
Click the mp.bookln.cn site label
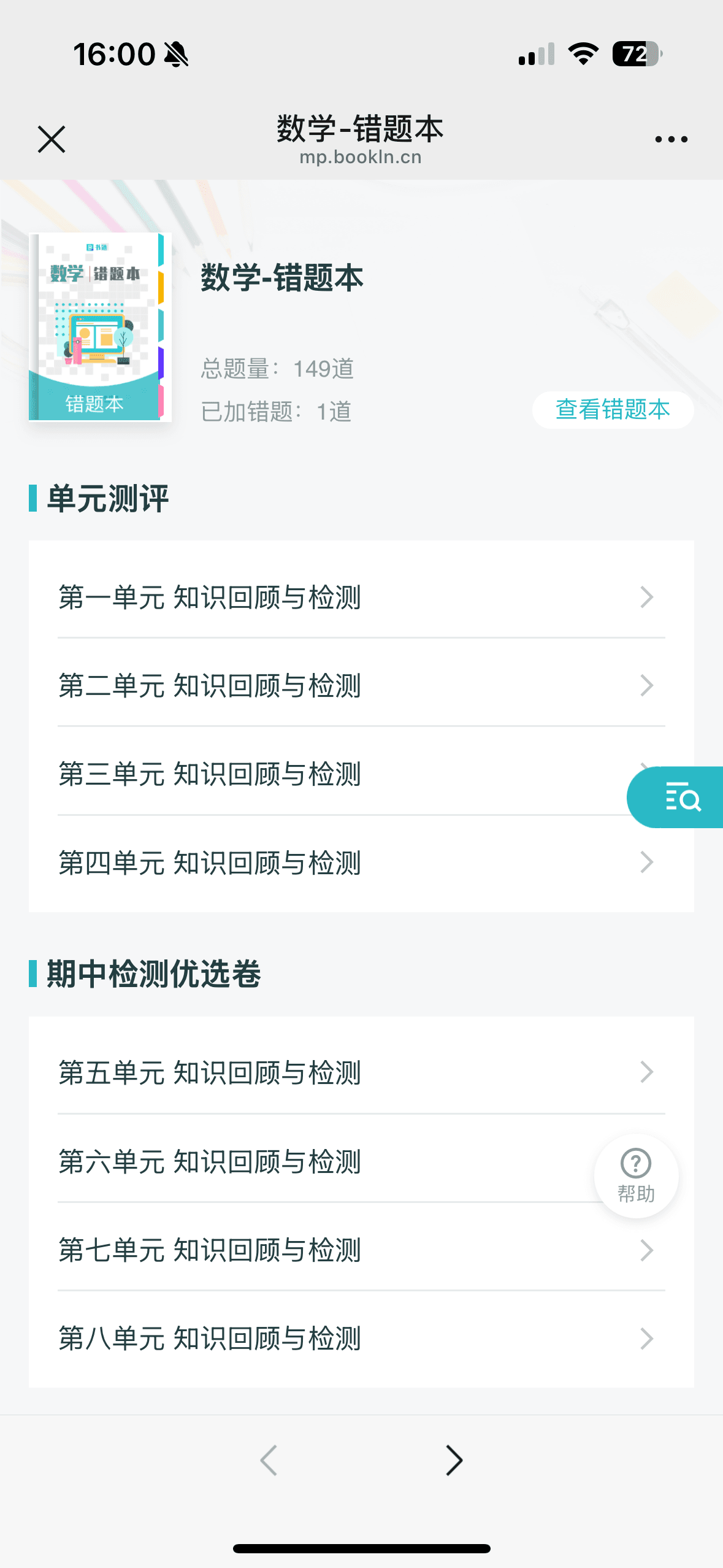(x=361, y=157)
